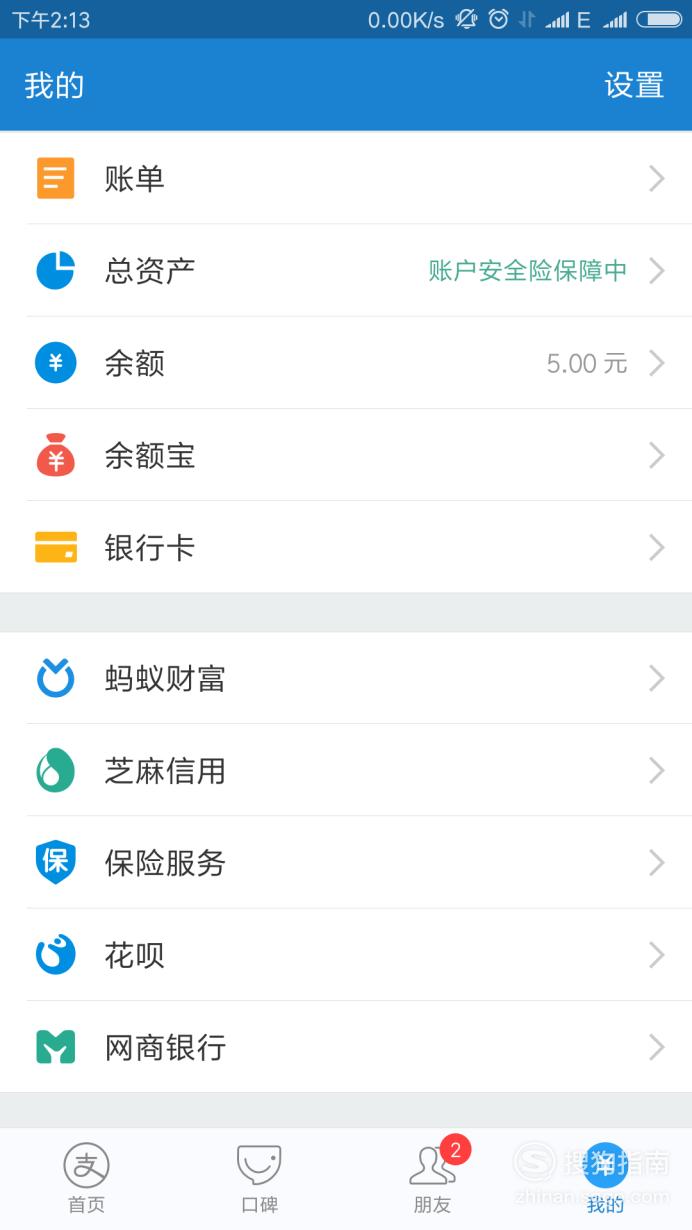
Task: Switch to the 朋友 tab
Action: tap(432, 1179)
